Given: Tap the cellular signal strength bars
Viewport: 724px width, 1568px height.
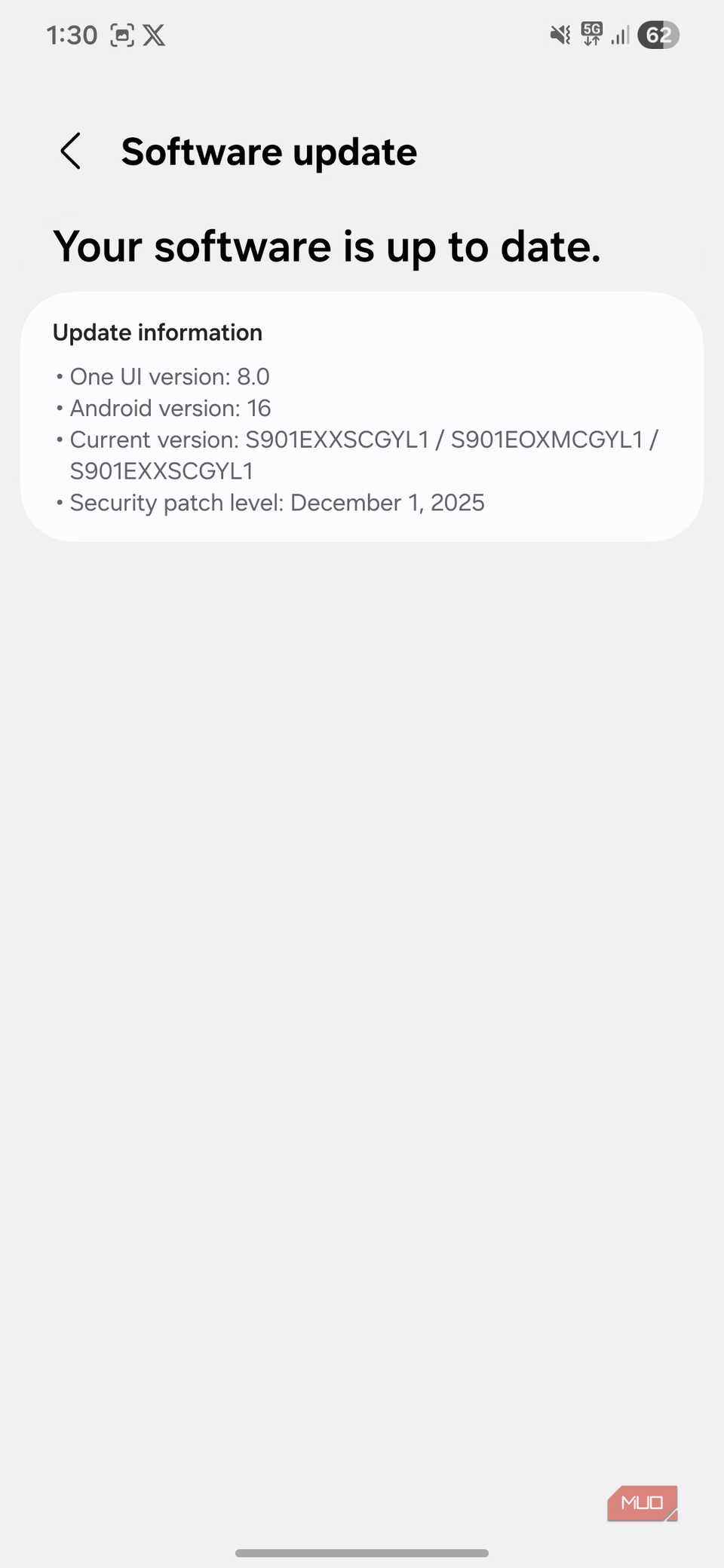Looking at the screenshot, I should (x=618, y=35).
